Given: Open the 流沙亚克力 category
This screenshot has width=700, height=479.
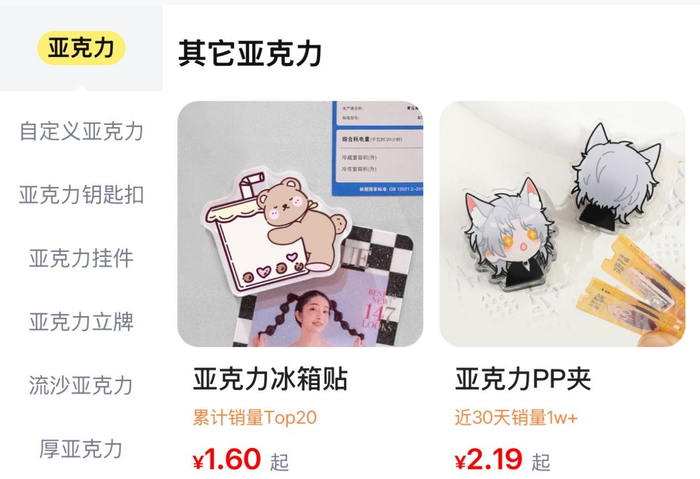Looking at the screenshot, I should (81, 385).
